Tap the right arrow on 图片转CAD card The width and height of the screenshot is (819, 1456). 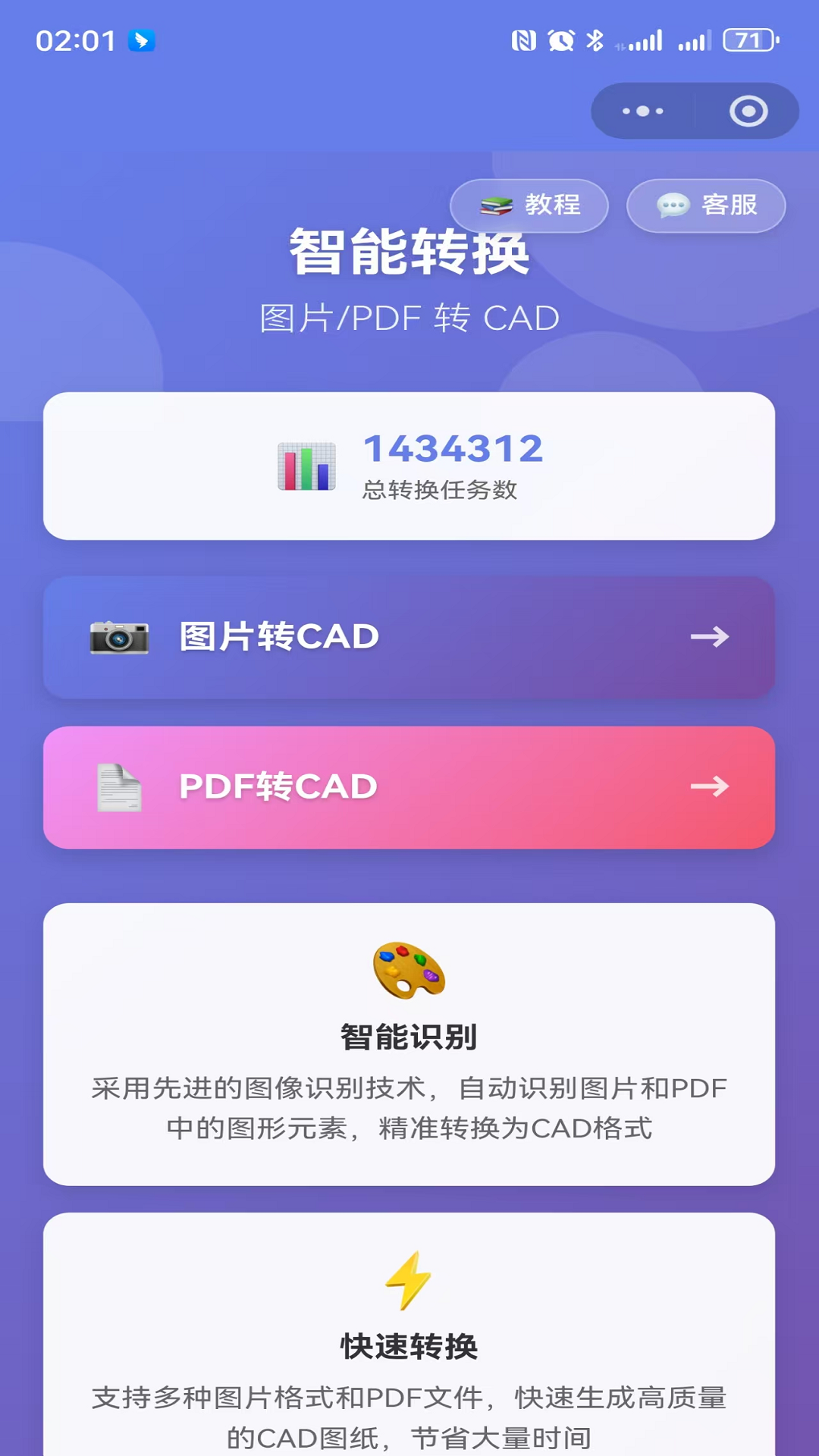[x=711, y=637]
